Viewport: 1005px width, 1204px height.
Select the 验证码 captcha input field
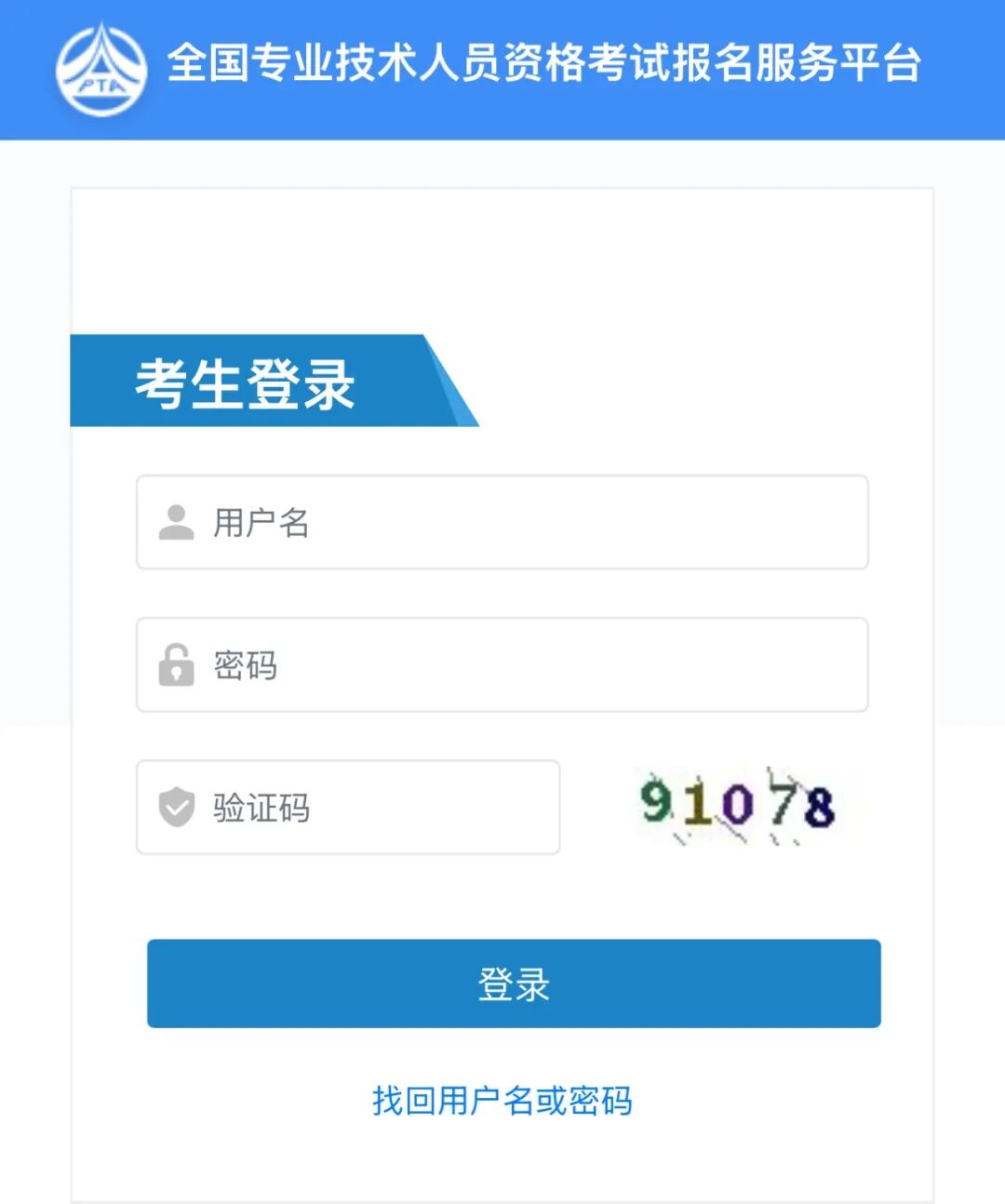click(348, 807)
